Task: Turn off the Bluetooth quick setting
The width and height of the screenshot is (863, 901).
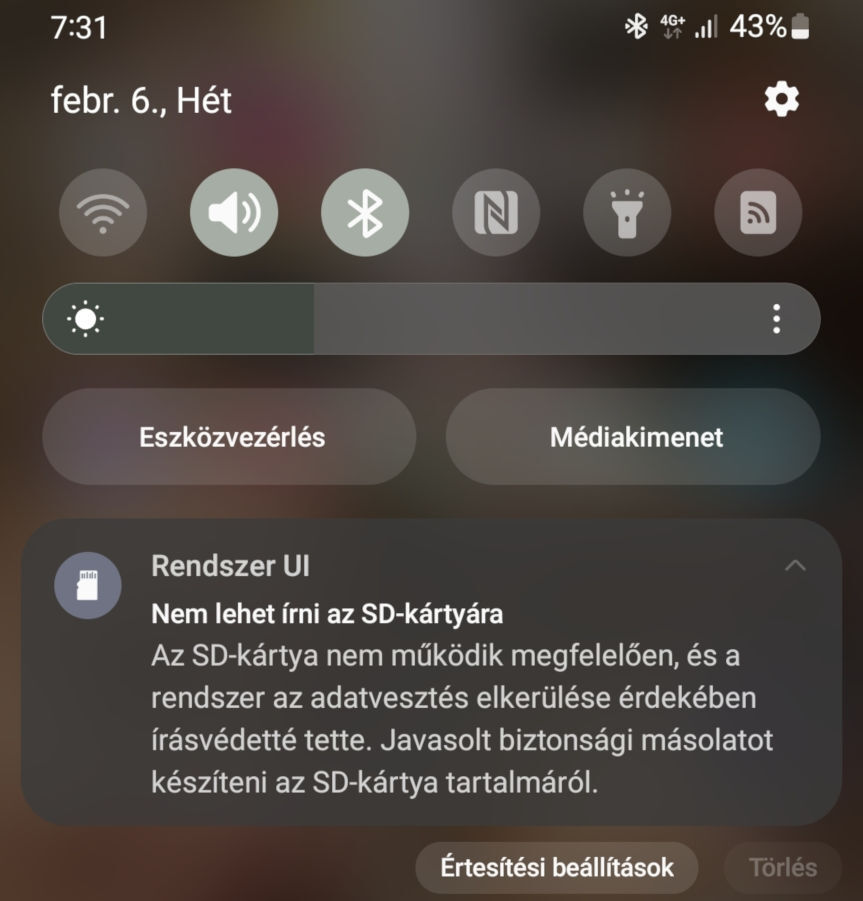Action: click(365, 213)
